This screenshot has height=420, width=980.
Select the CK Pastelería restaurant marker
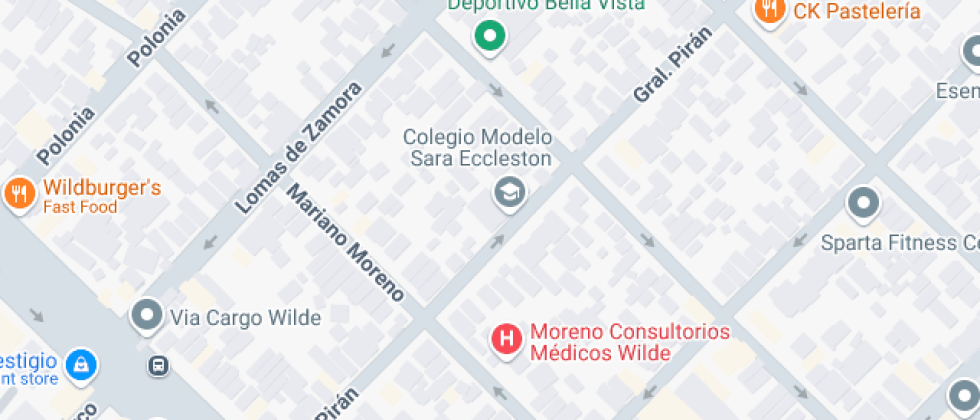[768, 11]
